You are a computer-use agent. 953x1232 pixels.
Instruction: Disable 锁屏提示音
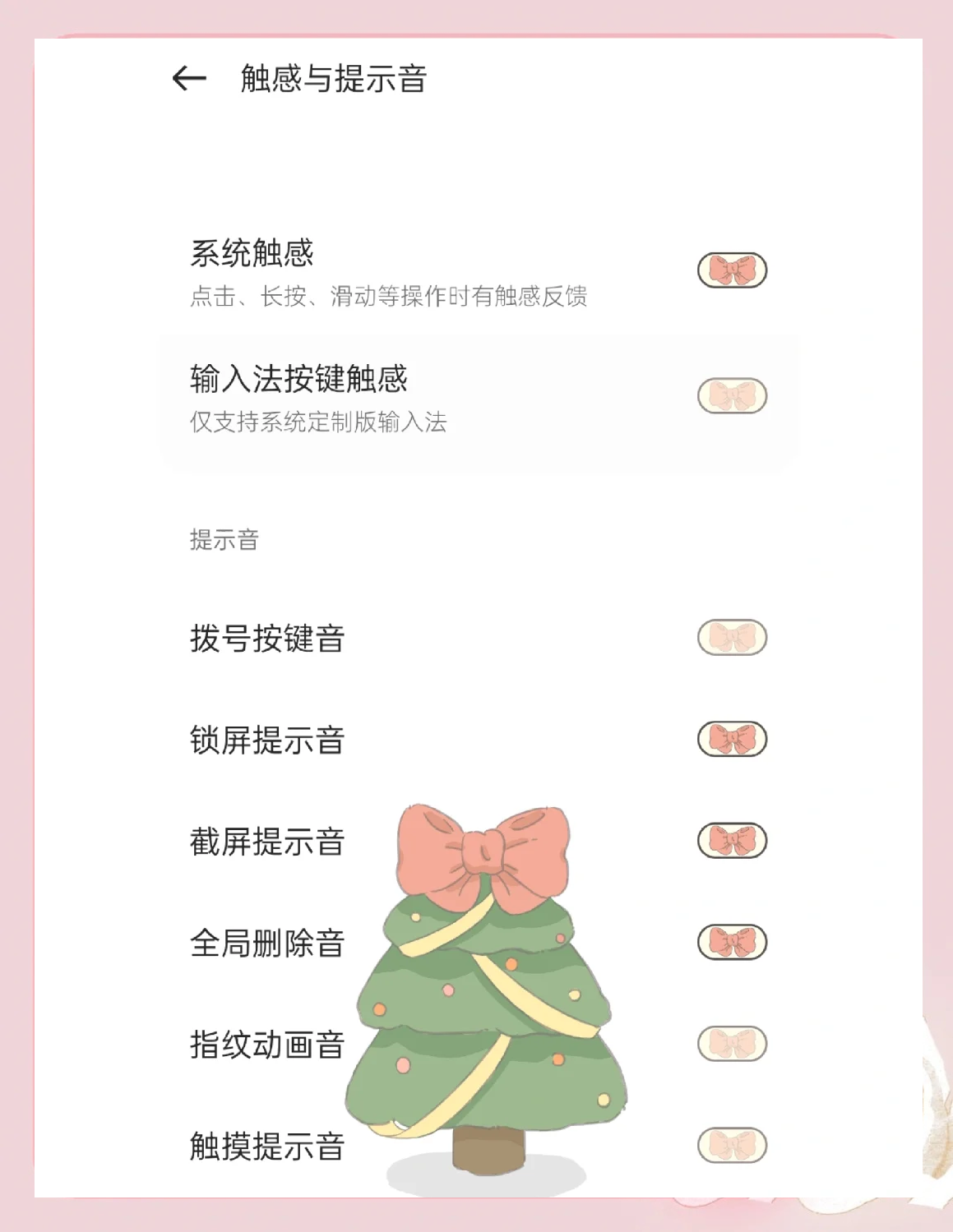(732, 739)
